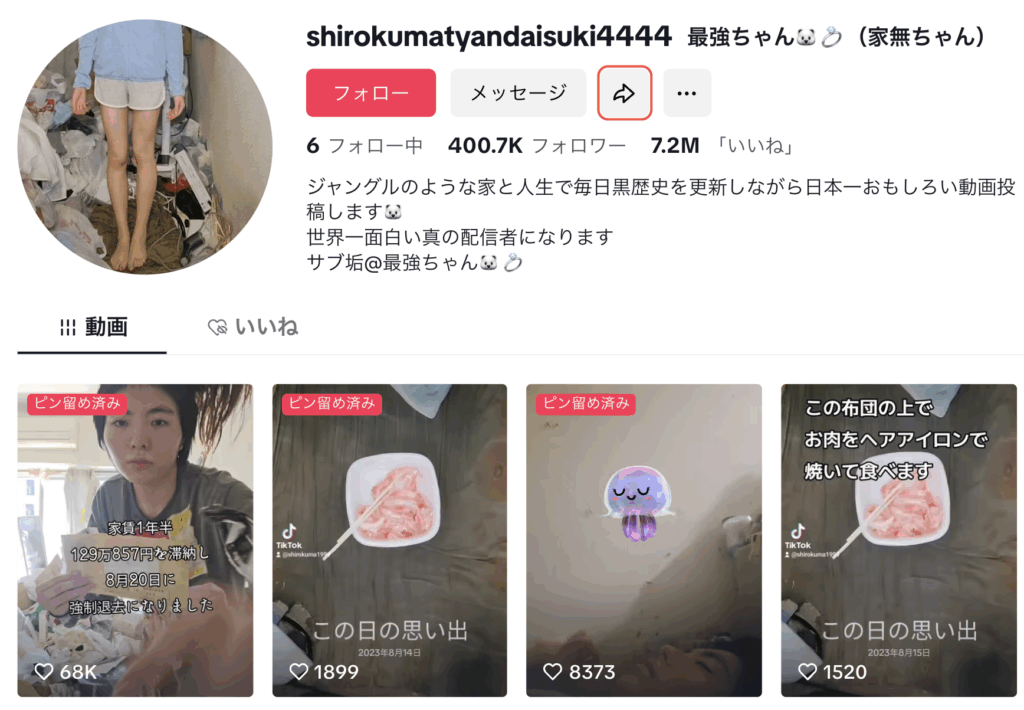Open the pinned video with 68K likes
Screen dimensions: 1024x710
click(x=135, y=540)
